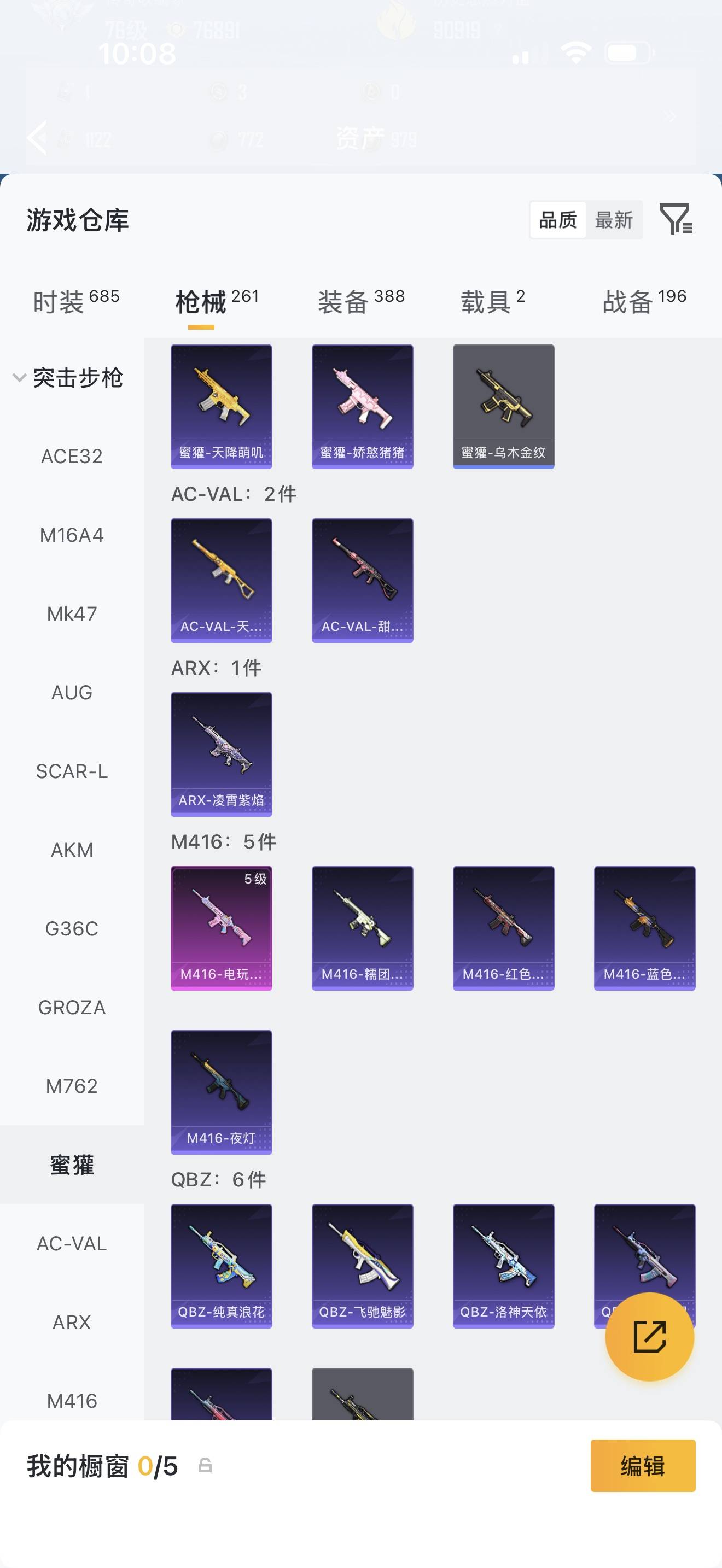This screenshot has height=1568, width=722.
Task: Select ACE32 in the weapon list
Action: (x=72, y=457)
